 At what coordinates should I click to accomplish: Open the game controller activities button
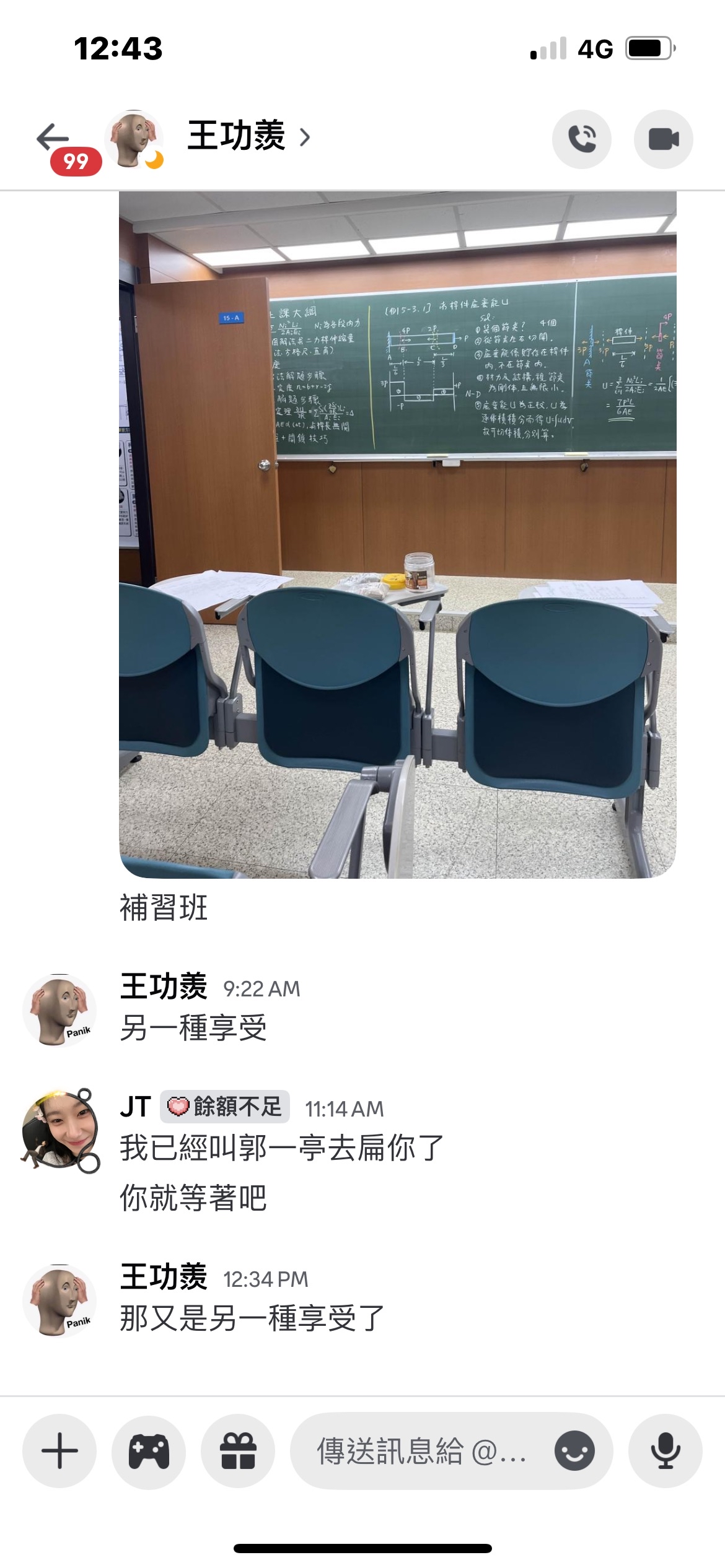[149, 1450]
